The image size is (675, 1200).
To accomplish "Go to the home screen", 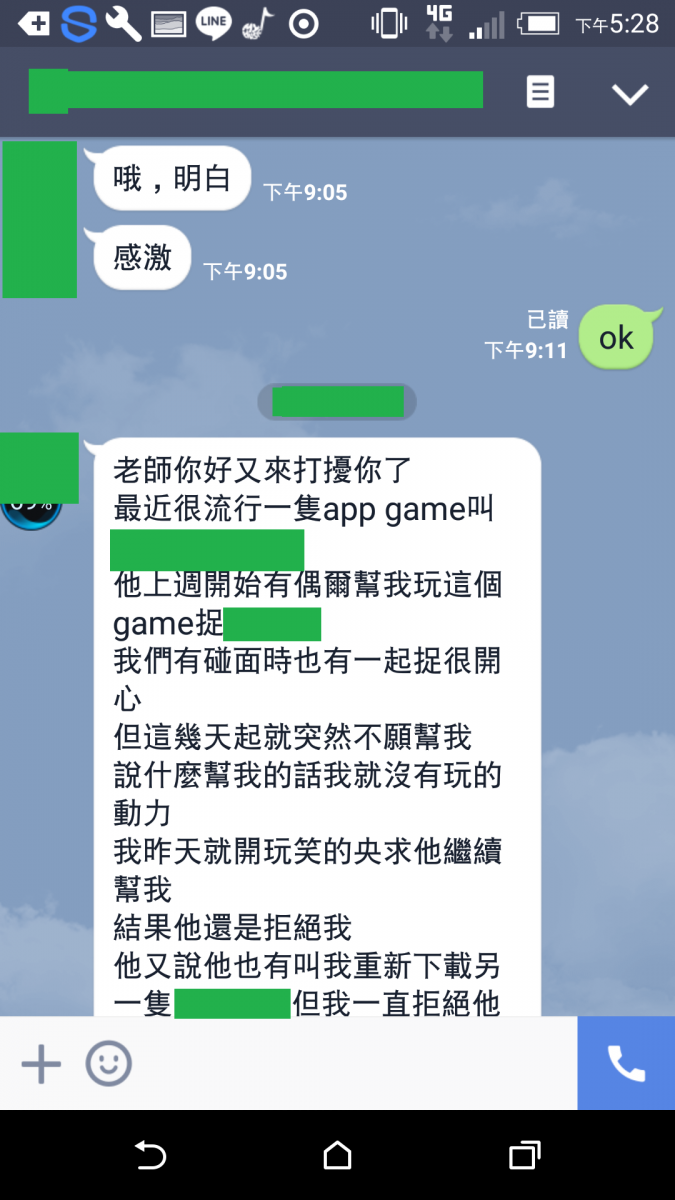I will (x=337, y=1156).
